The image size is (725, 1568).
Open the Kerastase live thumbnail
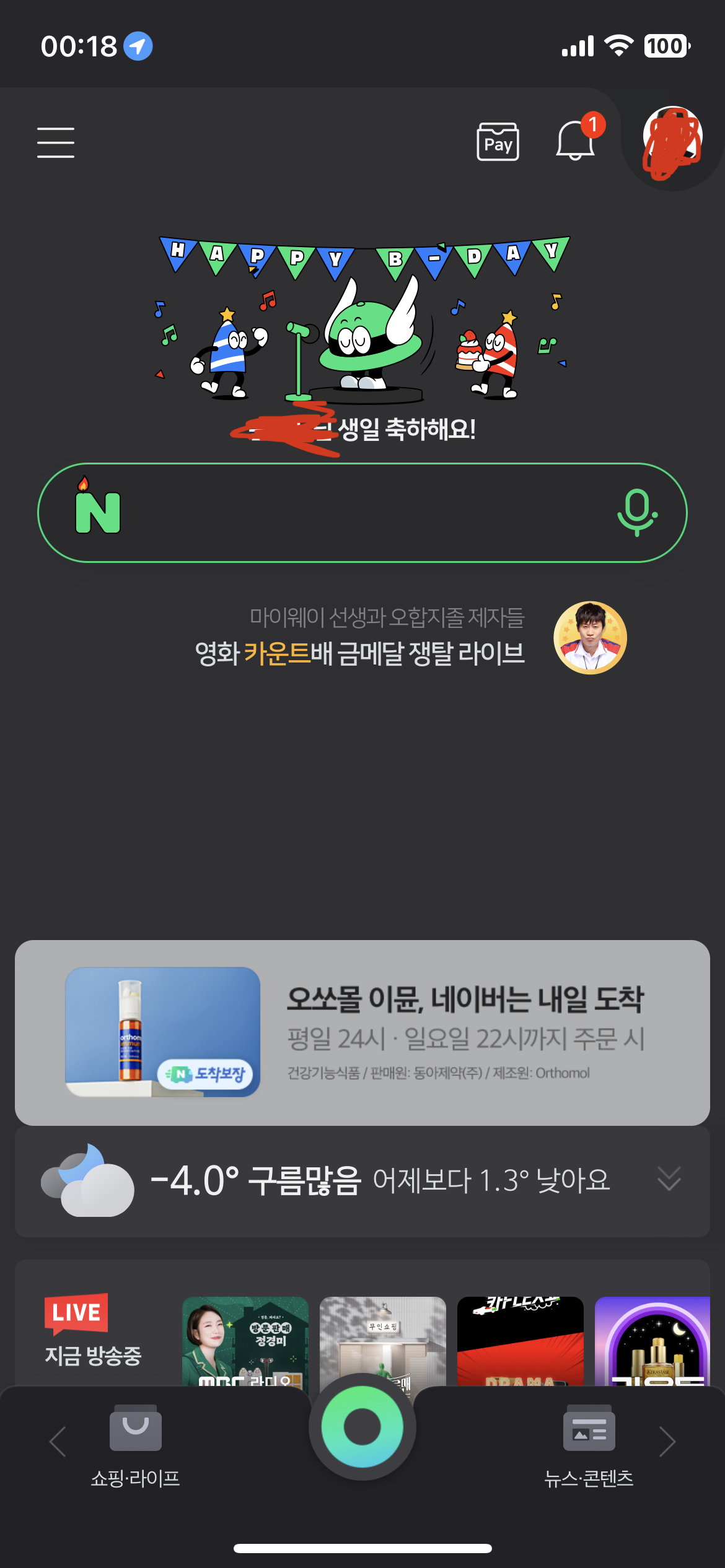tap(652, 1341)
